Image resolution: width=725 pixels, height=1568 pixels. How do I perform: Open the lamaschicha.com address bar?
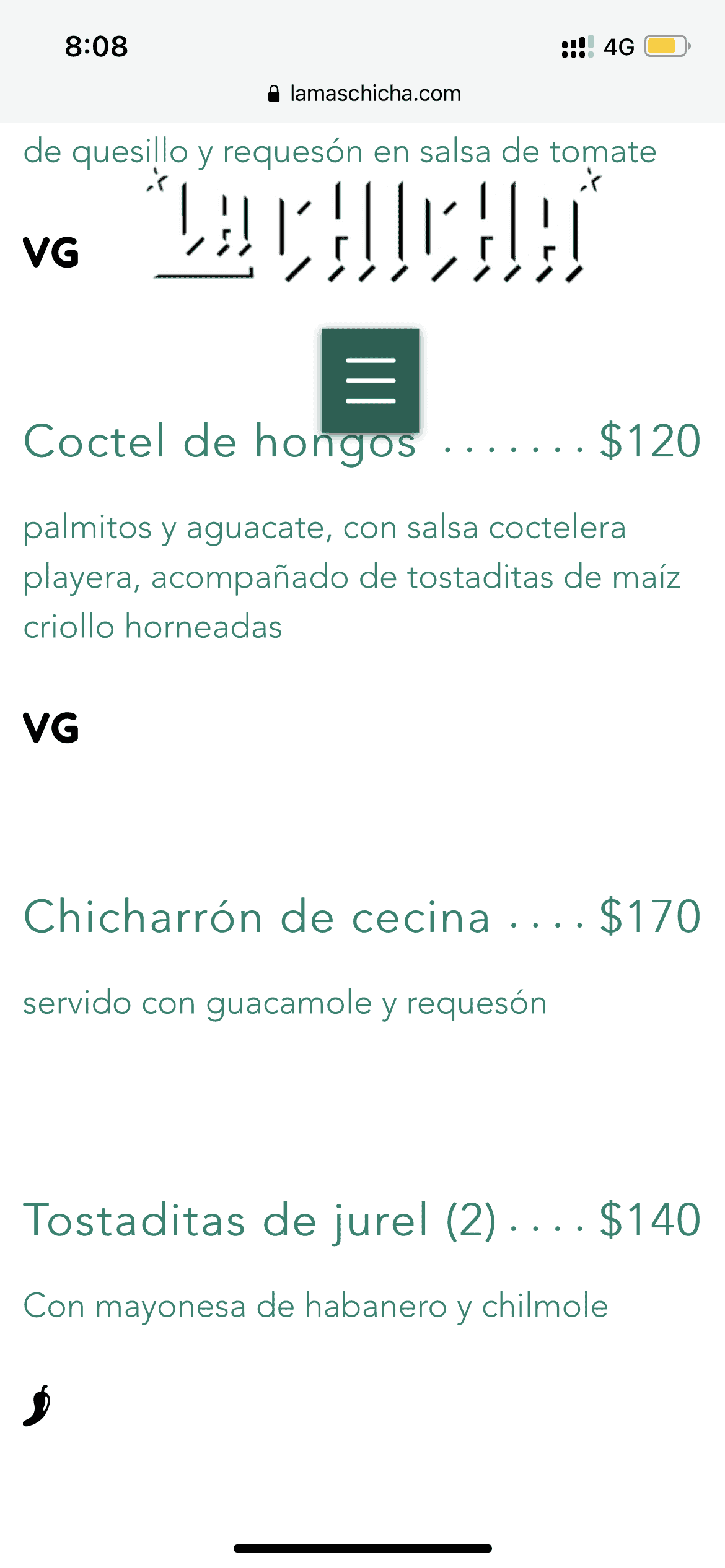click(374, 93)
